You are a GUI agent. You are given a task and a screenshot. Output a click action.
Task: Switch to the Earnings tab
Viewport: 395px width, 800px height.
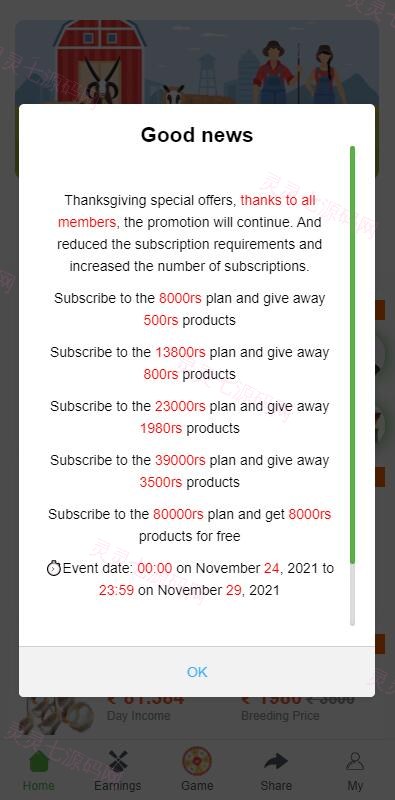(118, 770)
